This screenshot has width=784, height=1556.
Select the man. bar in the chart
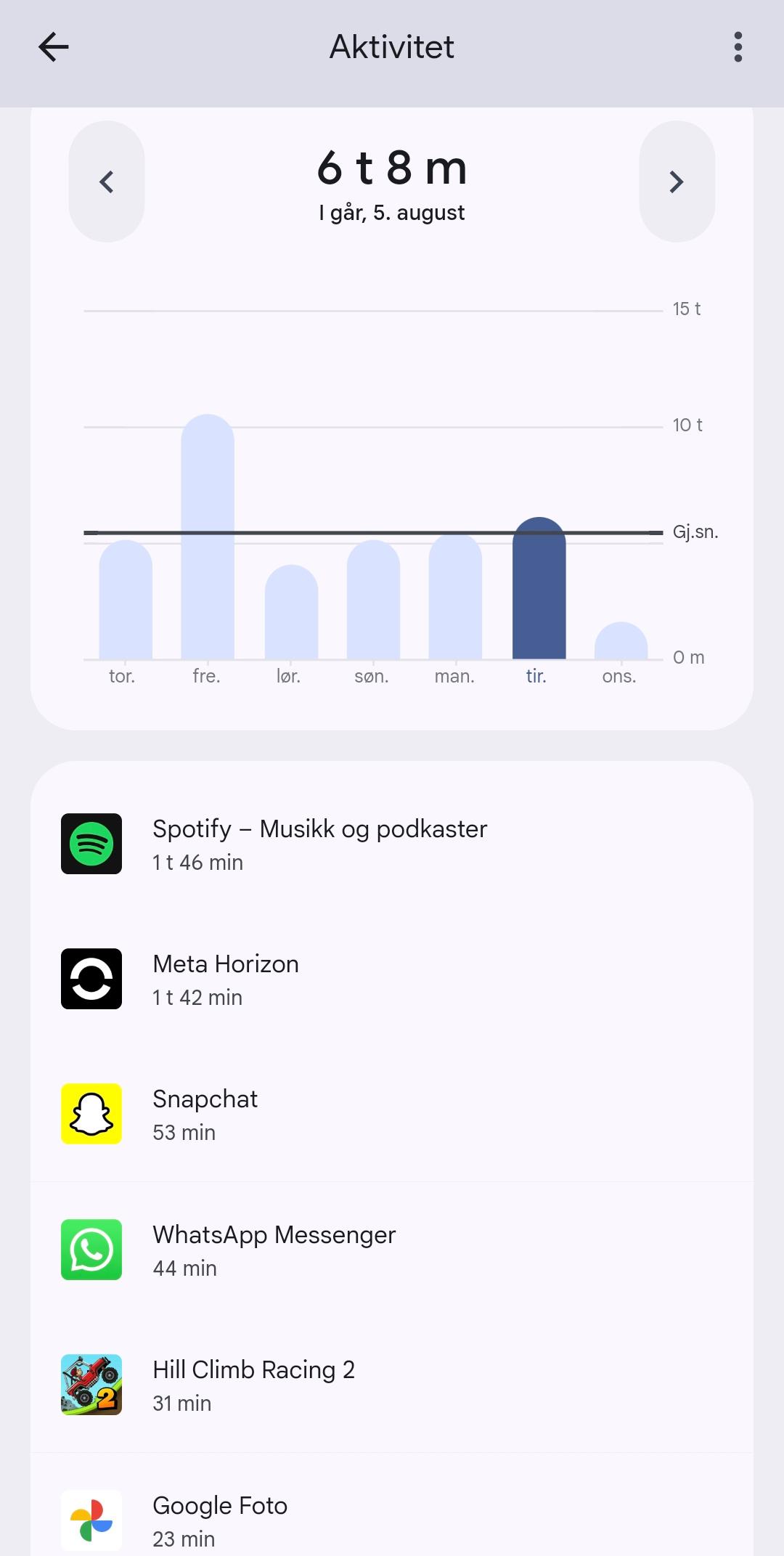coord(455,597)
